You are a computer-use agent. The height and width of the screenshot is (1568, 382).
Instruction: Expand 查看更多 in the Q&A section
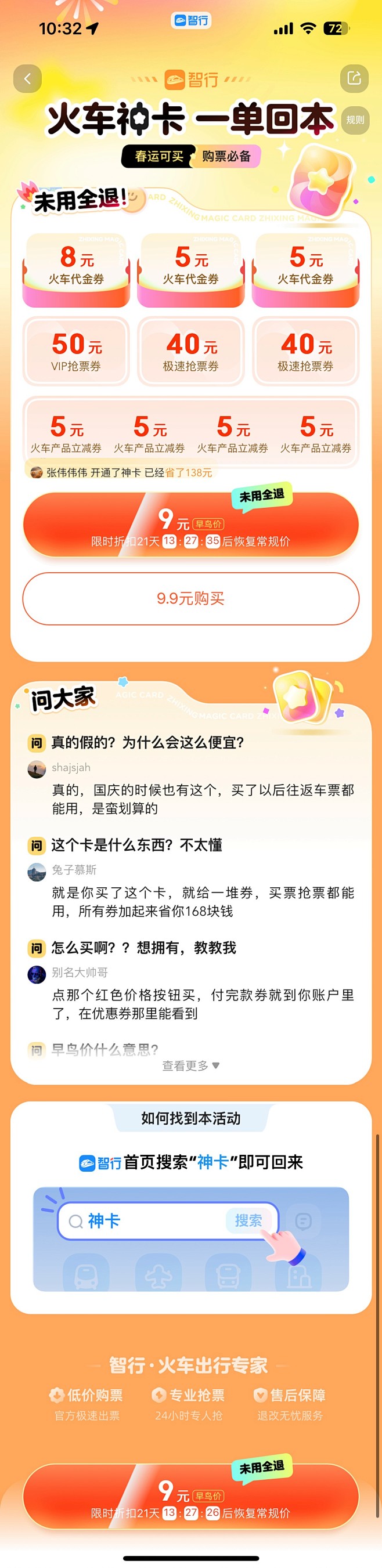(190, 1065)
